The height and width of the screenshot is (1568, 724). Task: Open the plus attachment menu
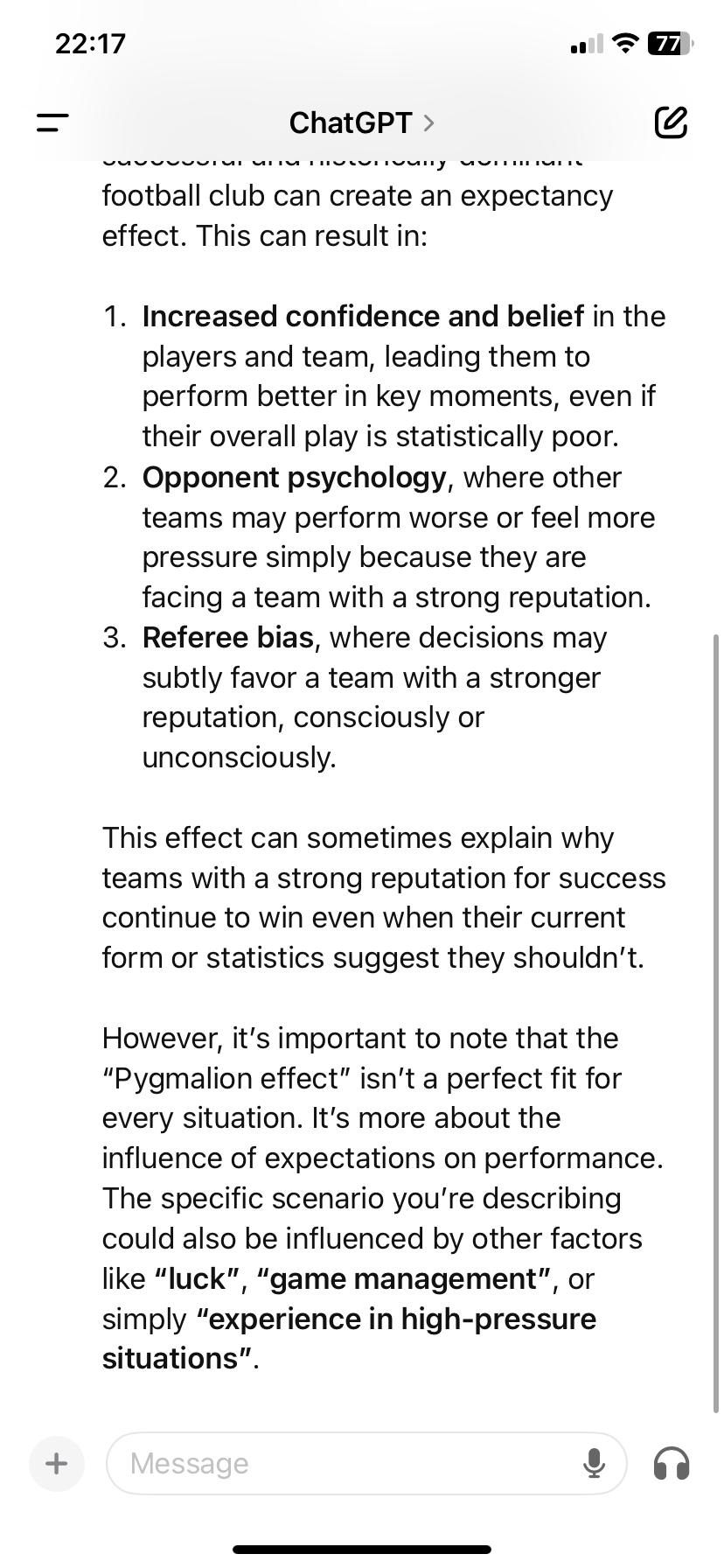[x=57, y=1463]
